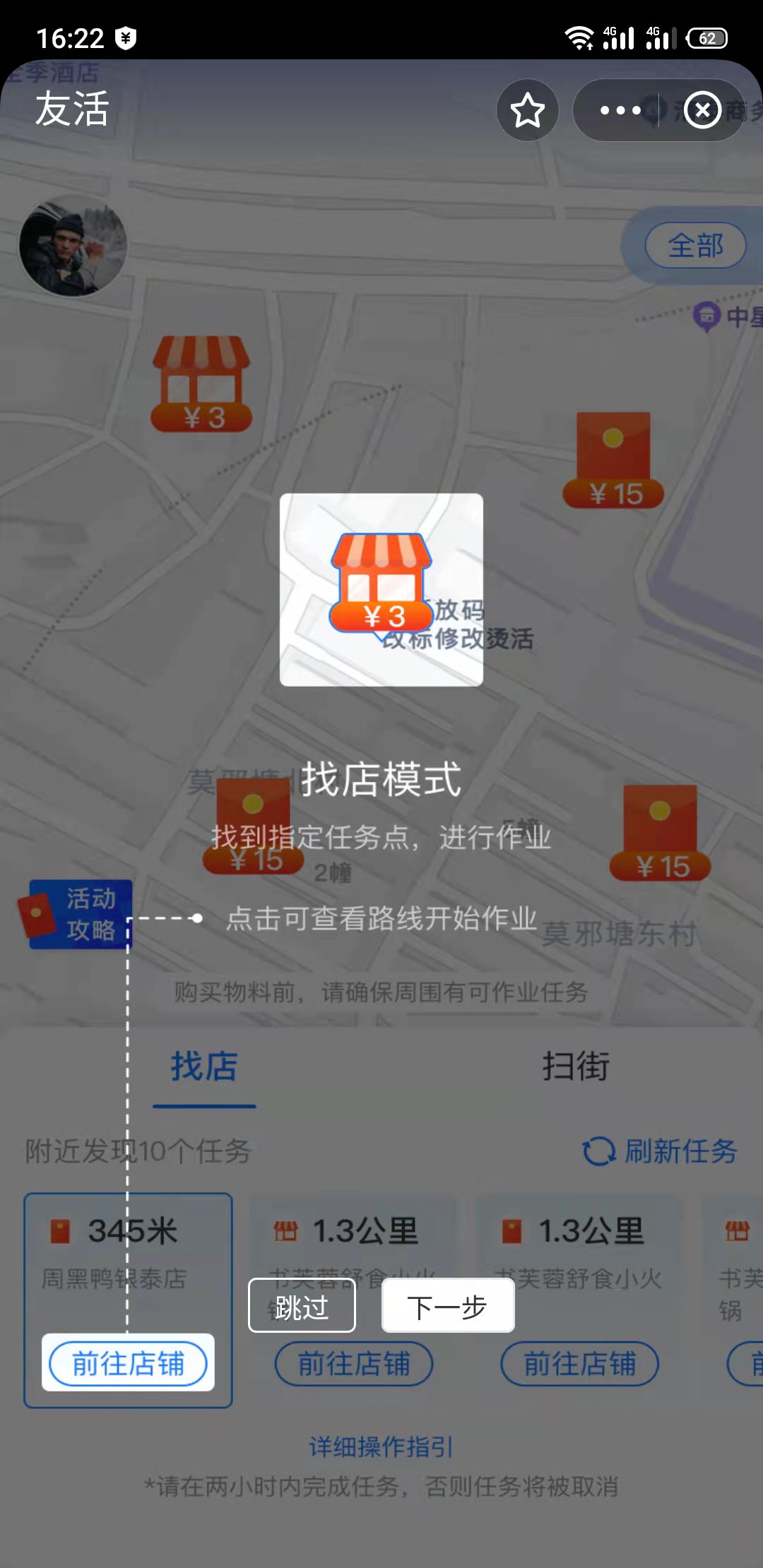The image size is (763, 1568).
Task: Tap the 全部 filter chip
Action: click(695, 246)
